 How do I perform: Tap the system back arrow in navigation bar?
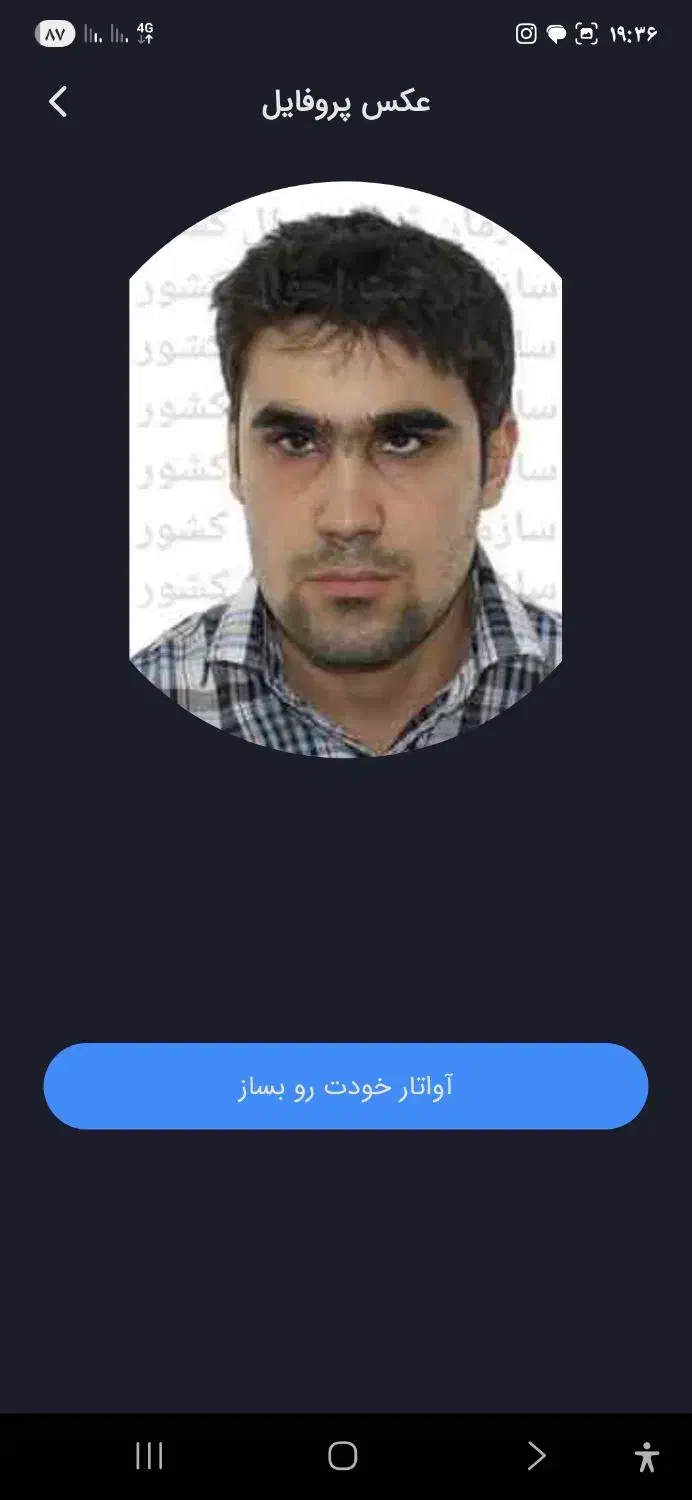(x=537, y=1456)
